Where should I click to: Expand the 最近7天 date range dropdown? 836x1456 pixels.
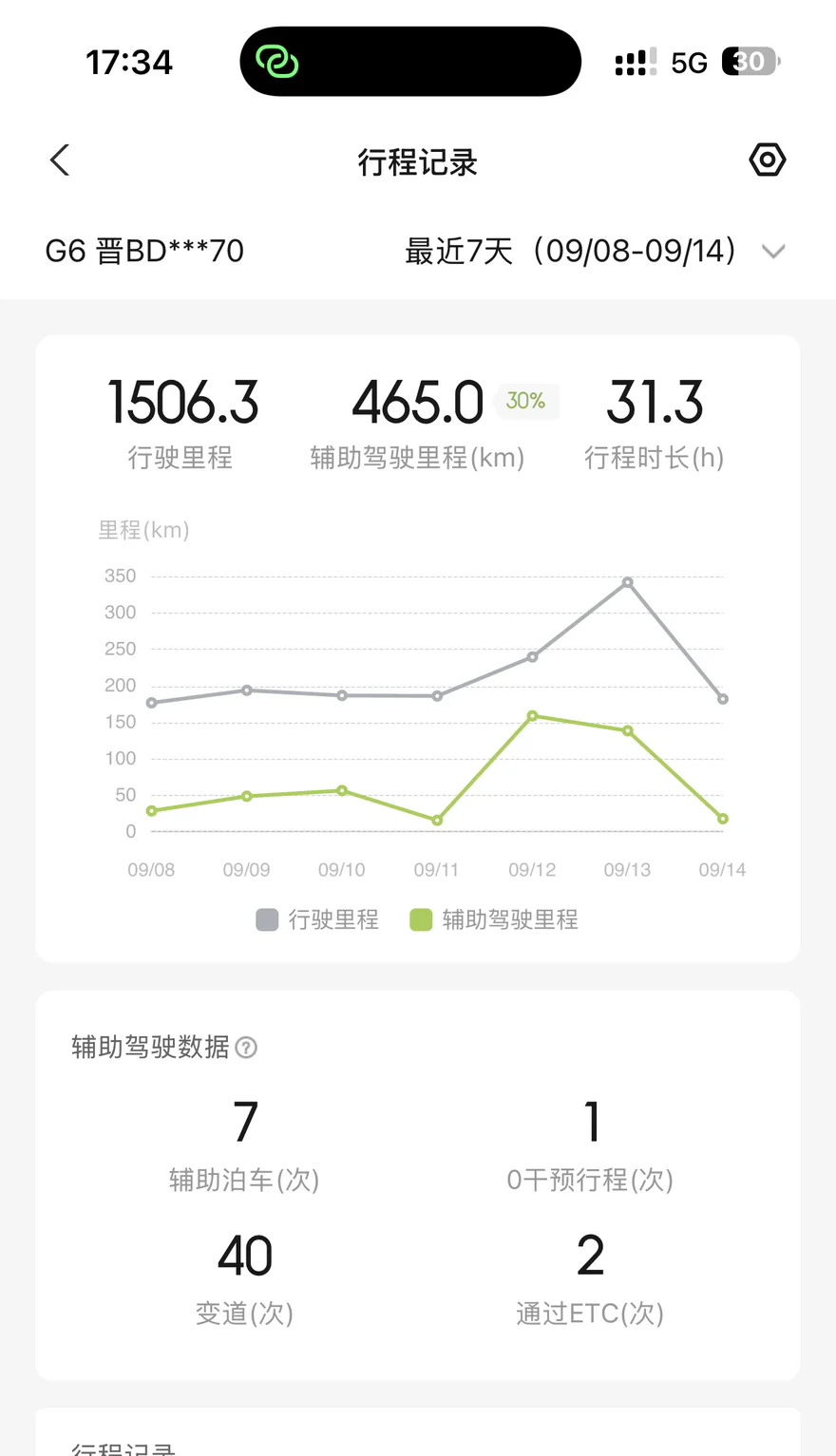click(x=595, y=252)
